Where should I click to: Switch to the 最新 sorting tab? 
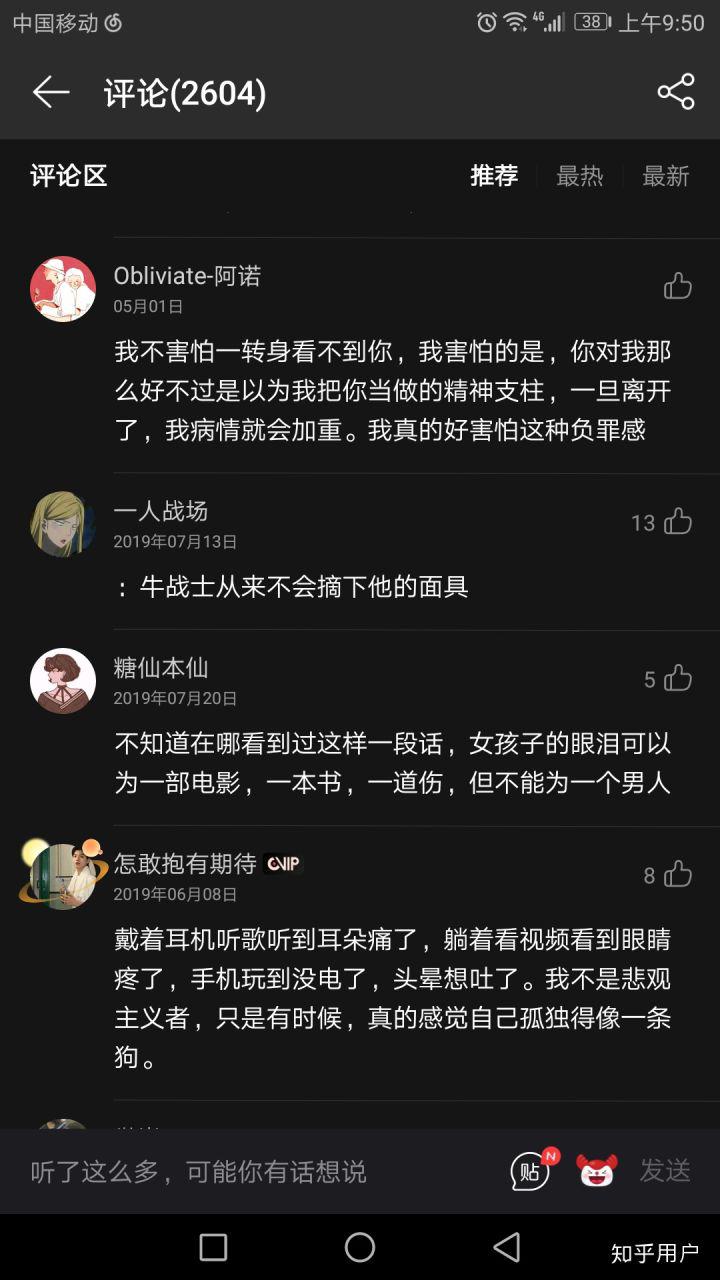pos(666,176)
